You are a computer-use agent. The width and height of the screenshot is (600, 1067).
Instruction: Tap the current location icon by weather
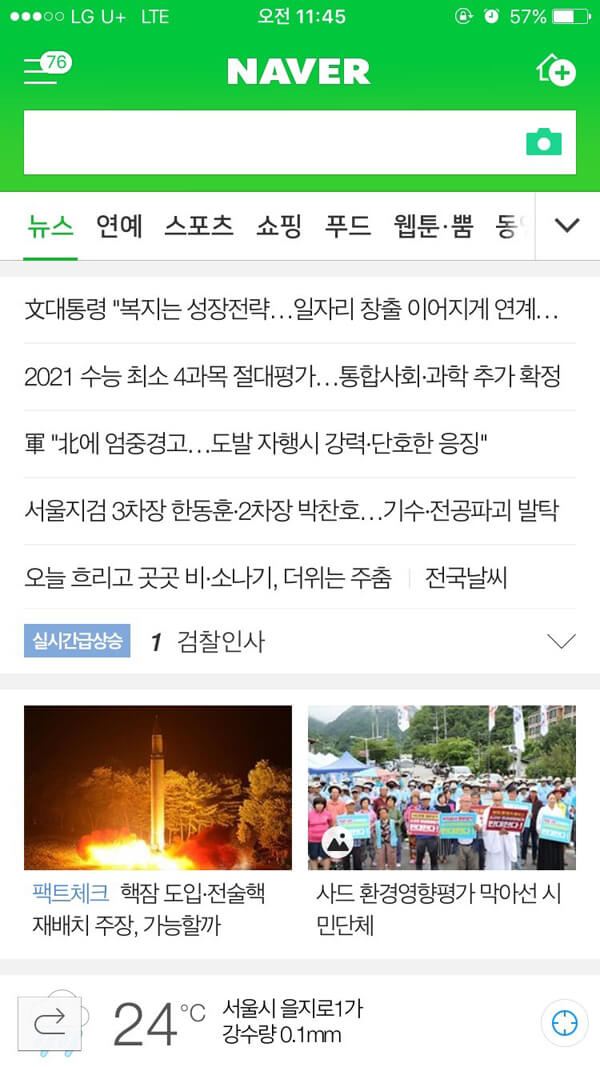[x=565, y=1023]
